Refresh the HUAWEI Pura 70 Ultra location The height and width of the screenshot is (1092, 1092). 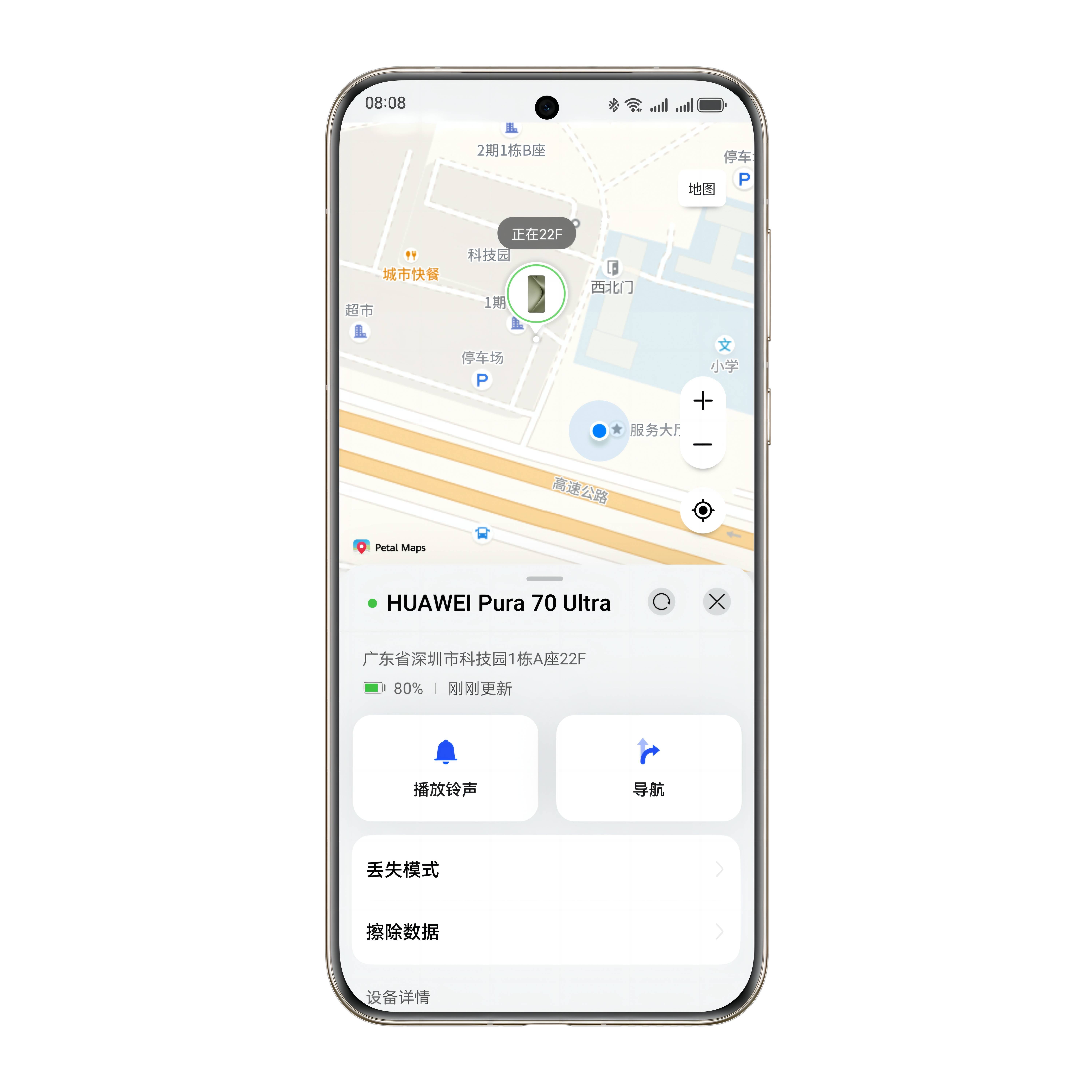pyautogui.click(x=661, y=602)
